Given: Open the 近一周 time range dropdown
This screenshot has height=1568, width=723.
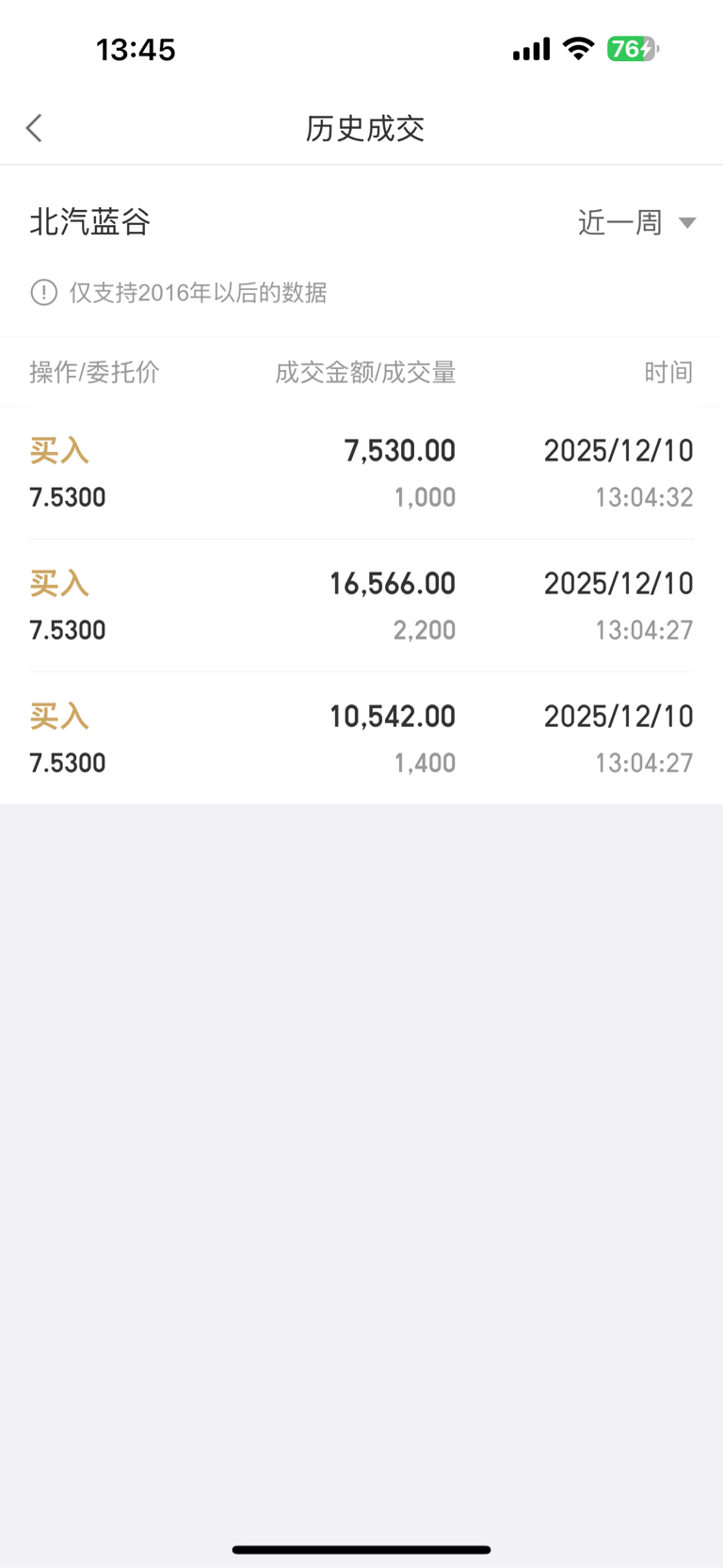Looking at the screenshot, I should (636, 222).
